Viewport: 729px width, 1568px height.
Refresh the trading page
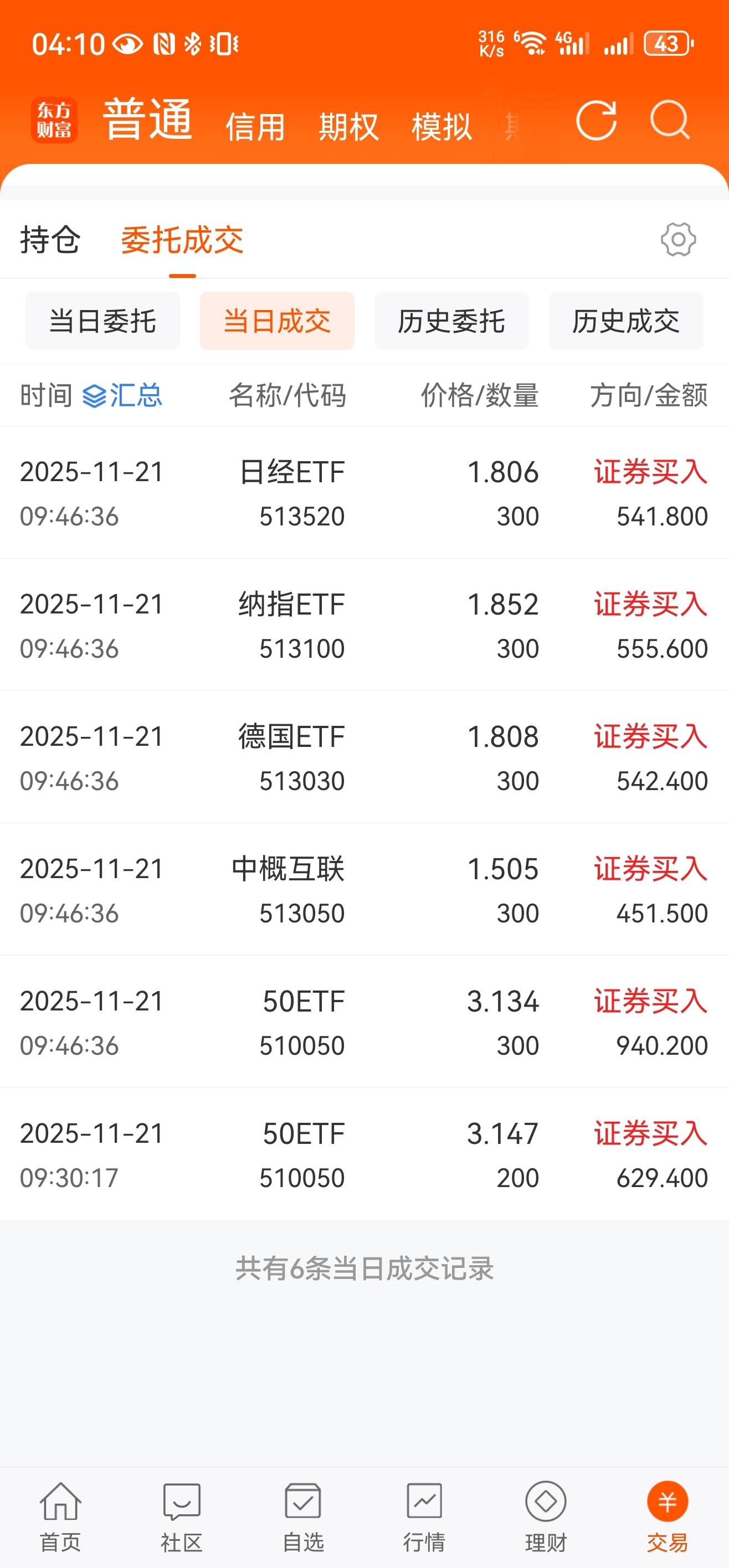(595, 120)
